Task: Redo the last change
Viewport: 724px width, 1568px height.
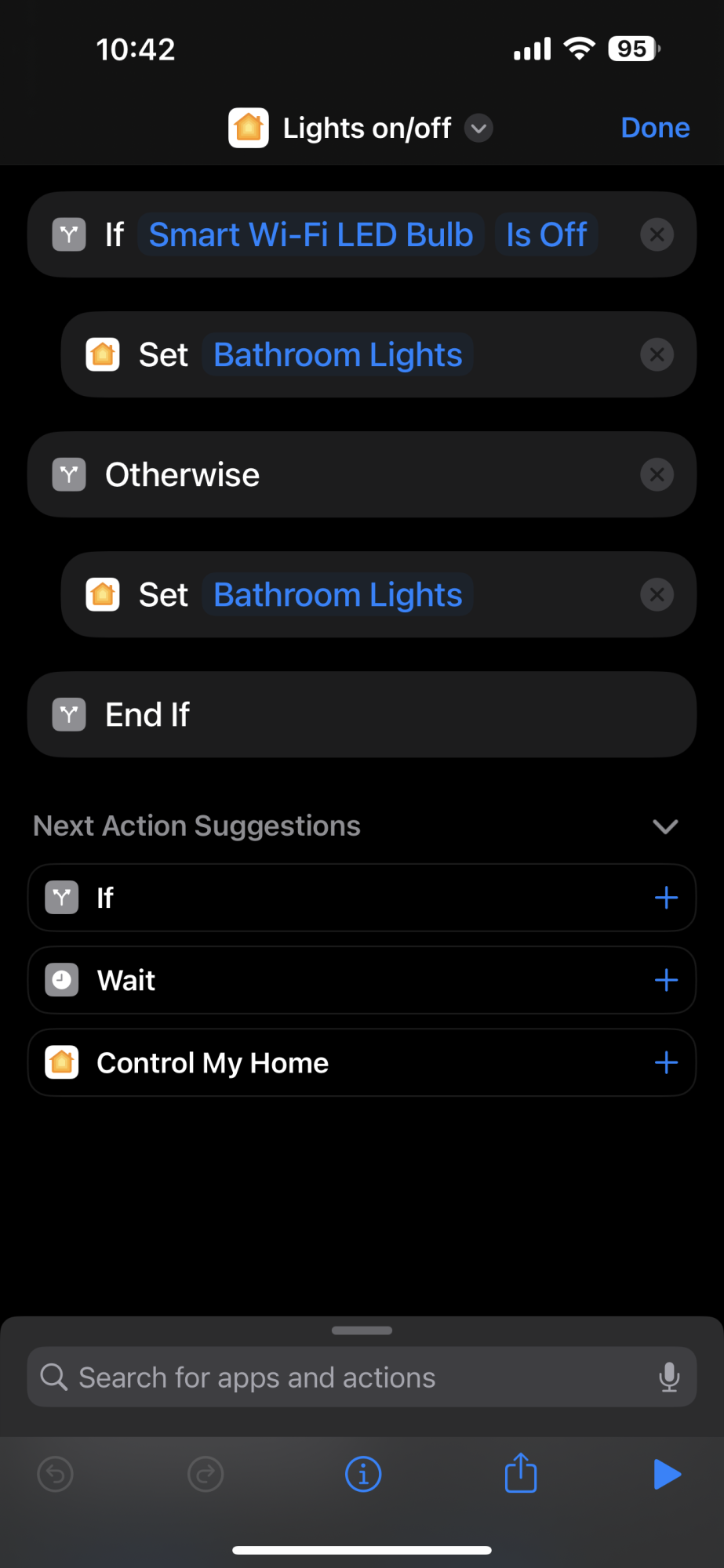Action: pyautogui.click(x=206, y=1475)
